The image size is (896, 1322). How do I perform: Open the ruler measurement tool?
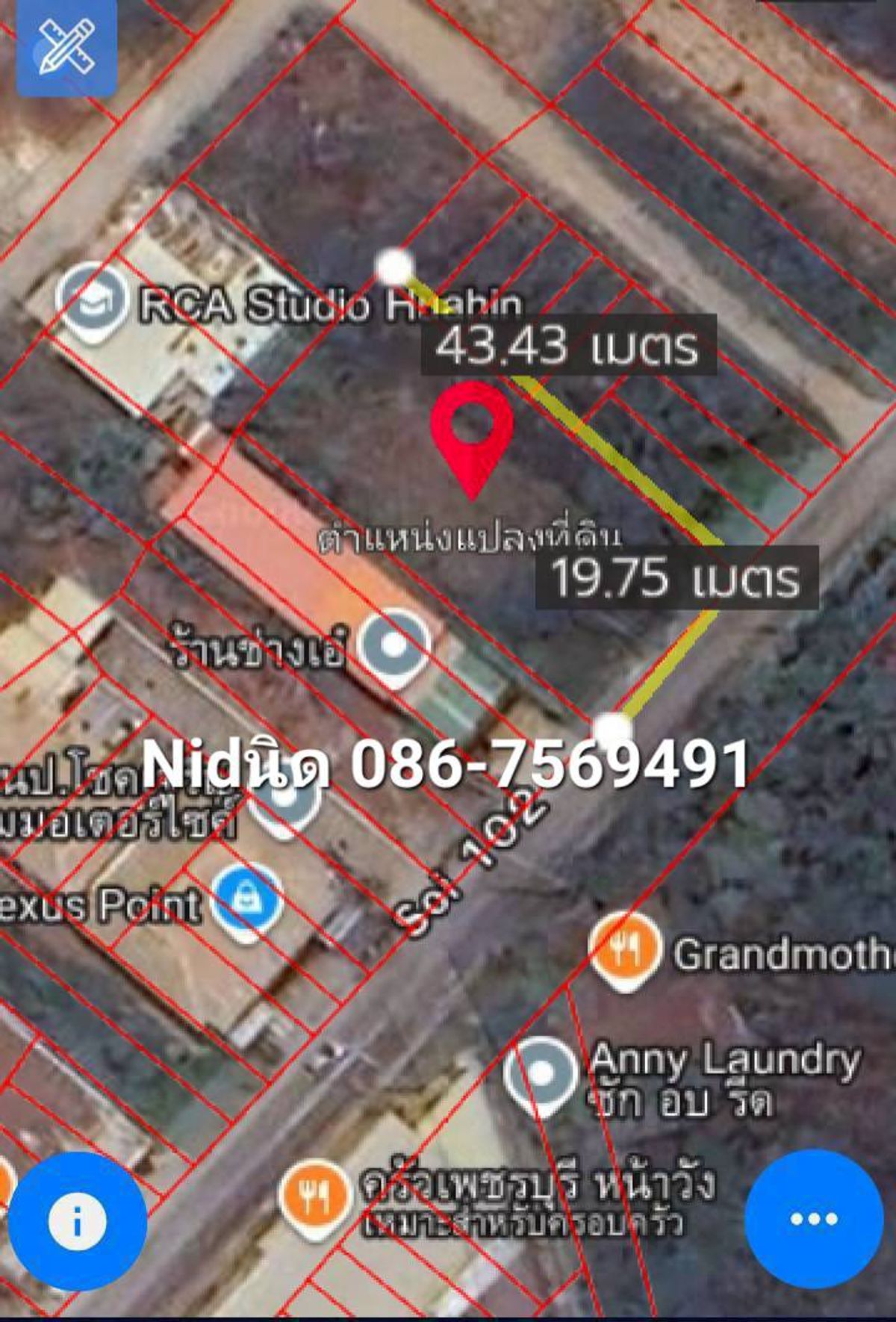(66, 47)
